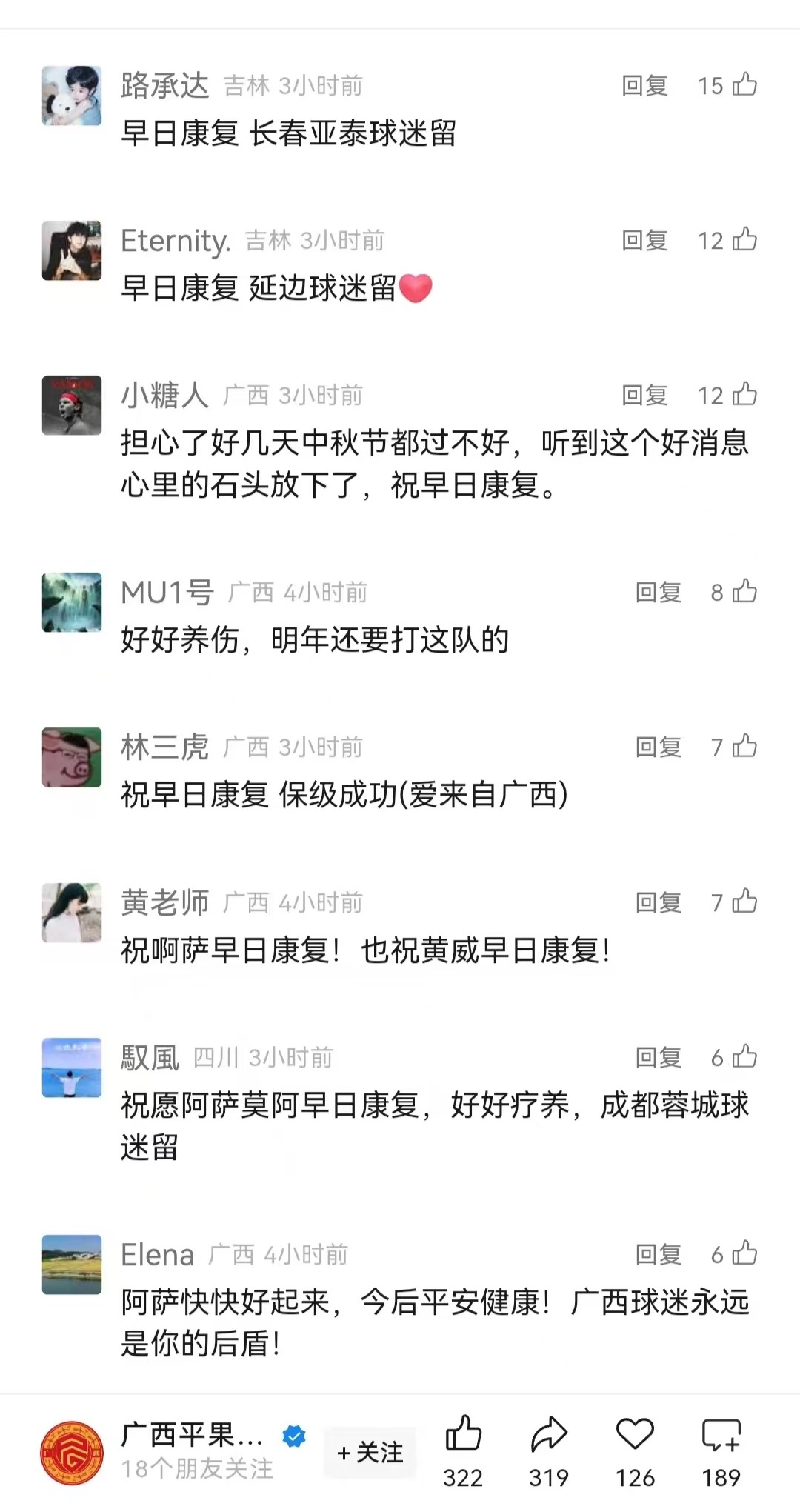The height and width of the screenshot is (1512, 800).
Task: Reply to 駇風's comment
Action: pyautogui.click(x=658, y=1058)
